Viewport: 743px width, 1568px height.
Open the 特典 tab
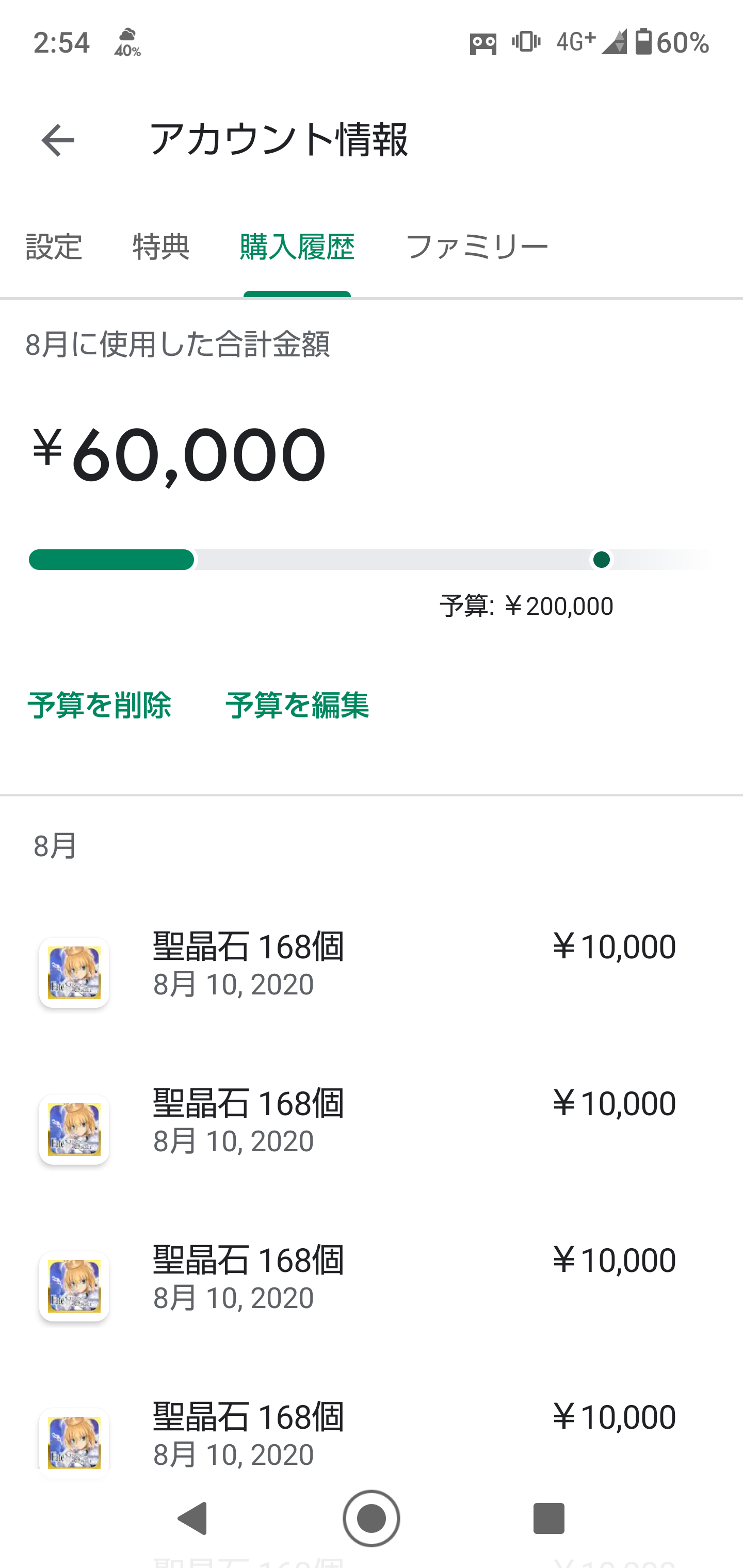tap(161, 247)
